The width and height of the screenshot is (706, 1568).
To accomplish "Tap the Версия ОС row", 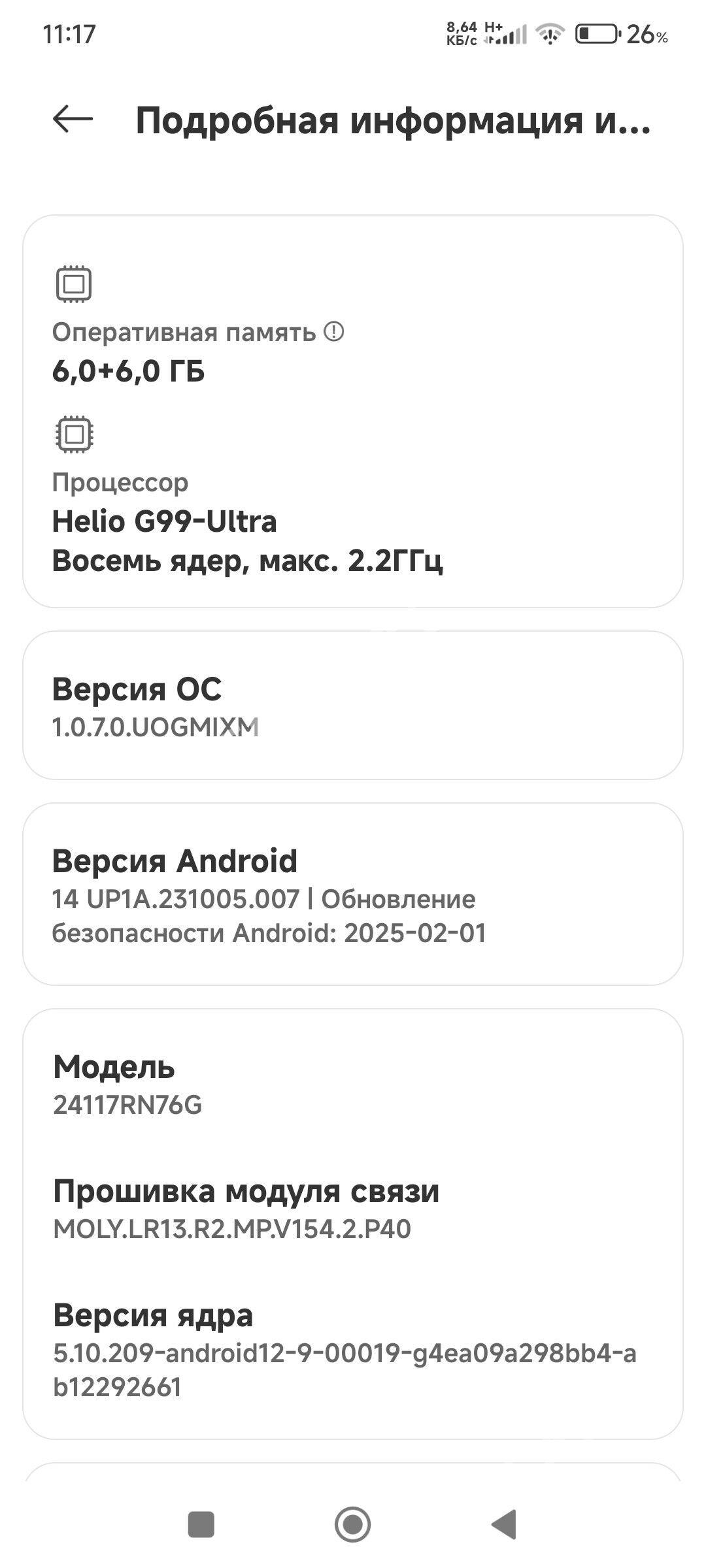I will [353, 706].
